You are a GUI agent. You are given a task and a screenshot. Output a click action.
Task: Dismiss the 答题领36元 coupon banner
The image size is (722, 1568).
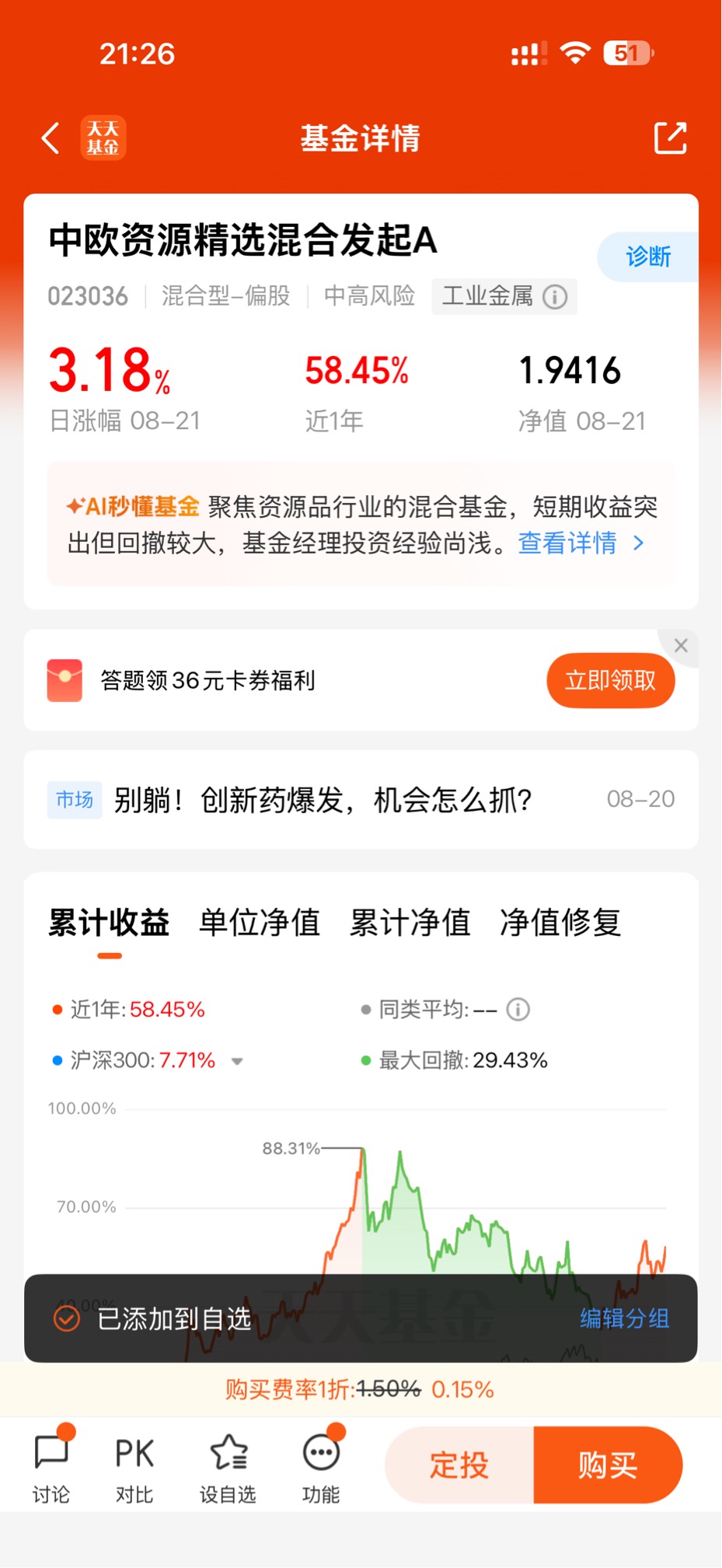(x=681, y=645)
